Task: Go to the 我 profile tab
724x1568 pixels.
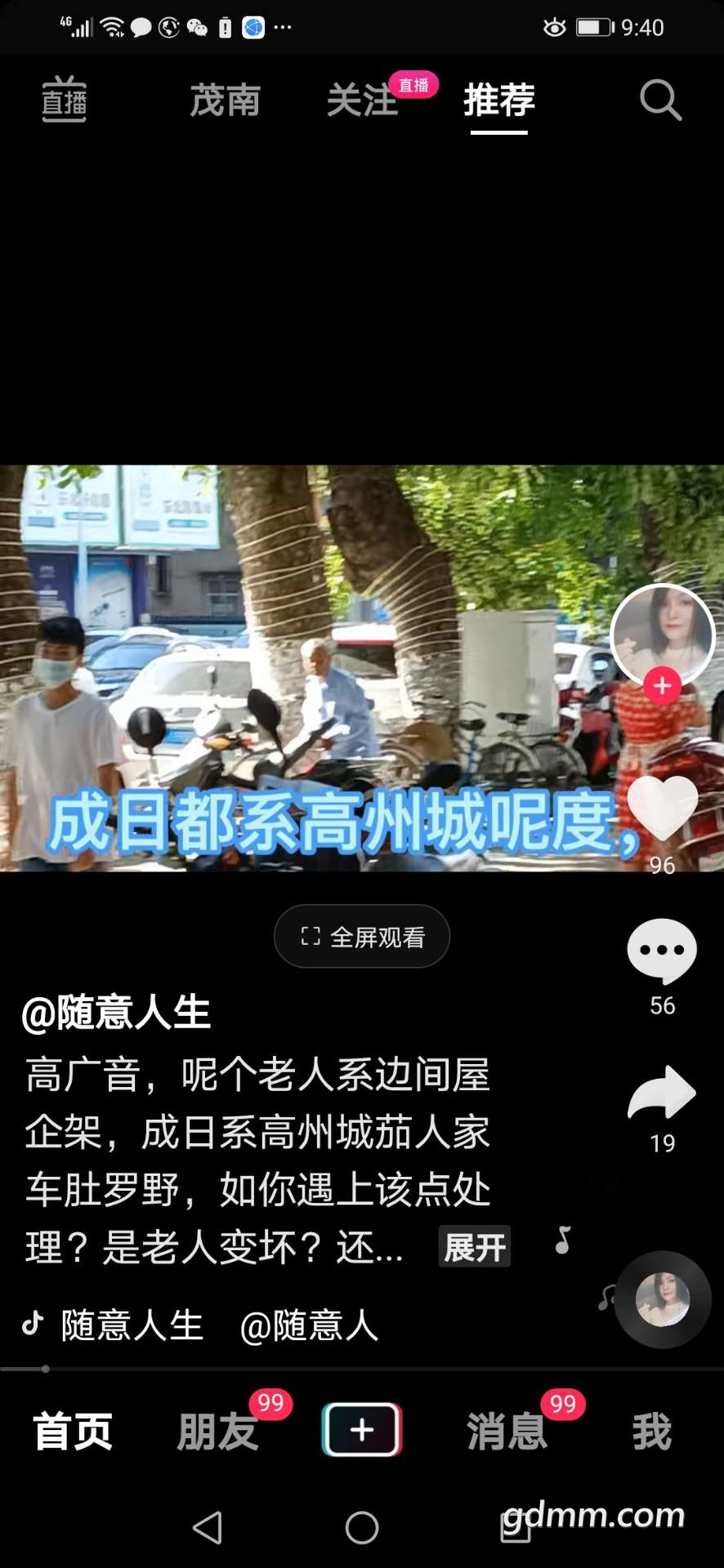Action: pyautogui.click(x=651, y=1432)
